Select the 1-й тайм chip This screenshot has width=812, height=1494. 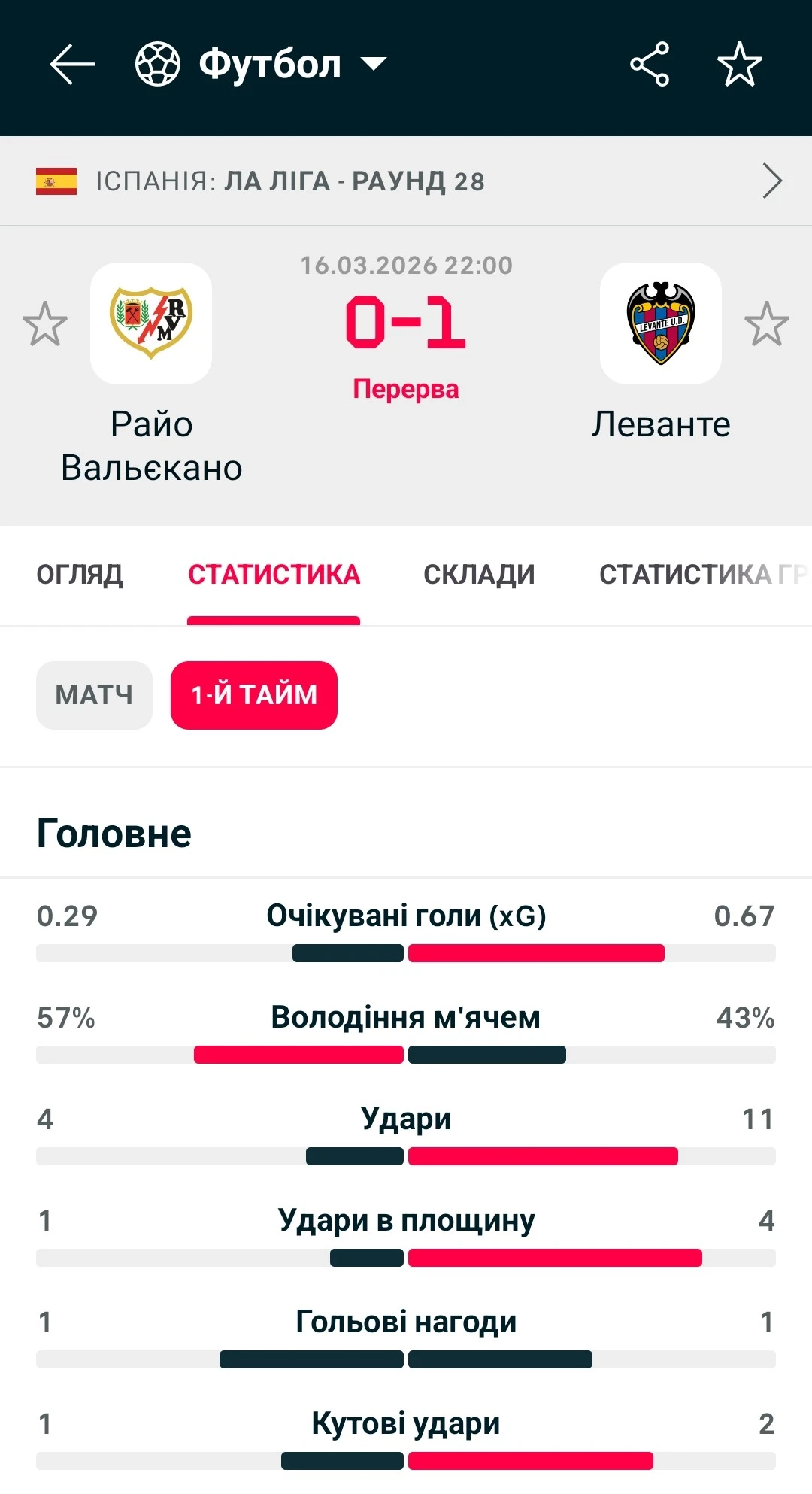(x=254, y=695)
